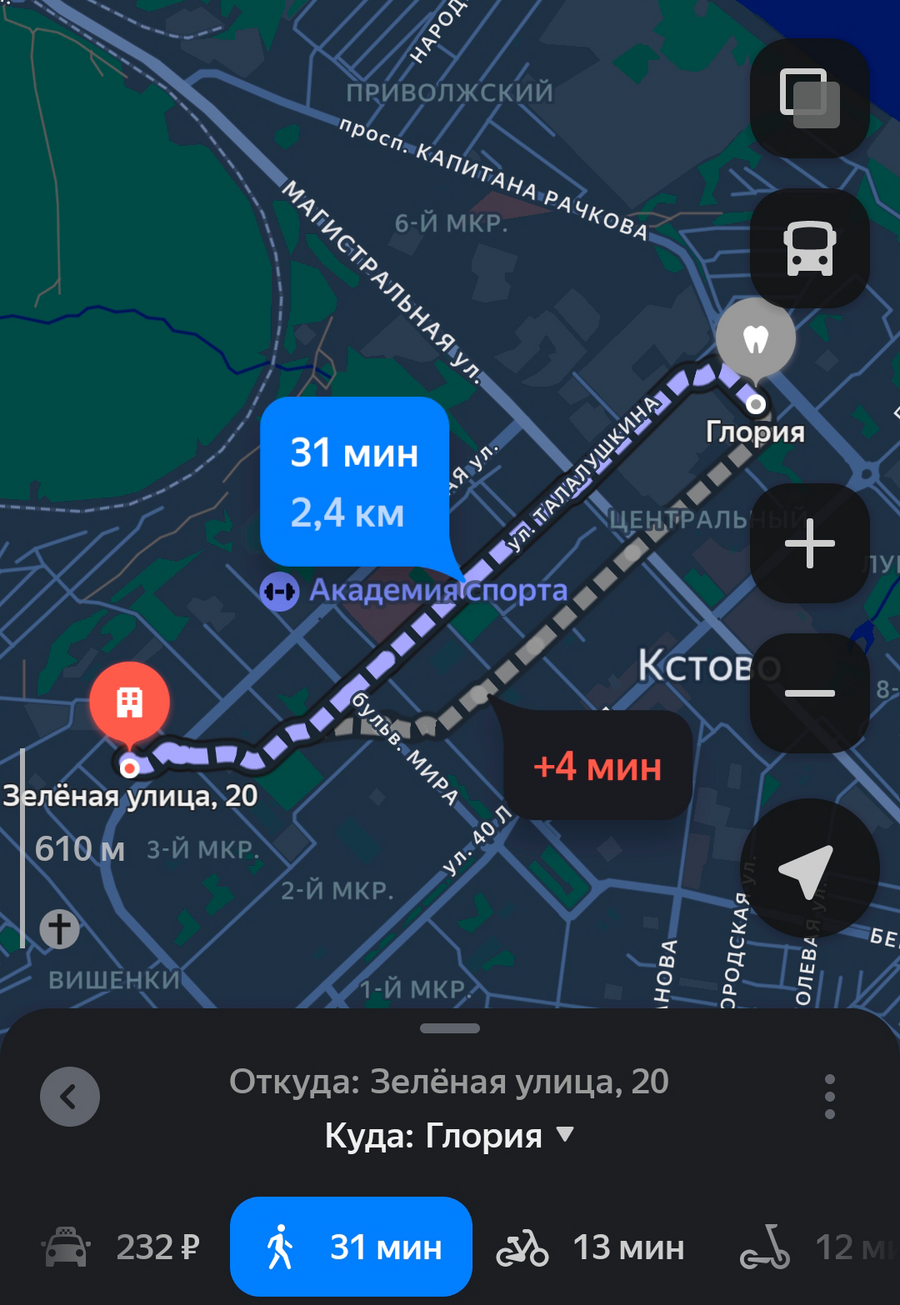Select the taxi option for 232 ₽
900x1305 pixels.
pos(120,1247)
